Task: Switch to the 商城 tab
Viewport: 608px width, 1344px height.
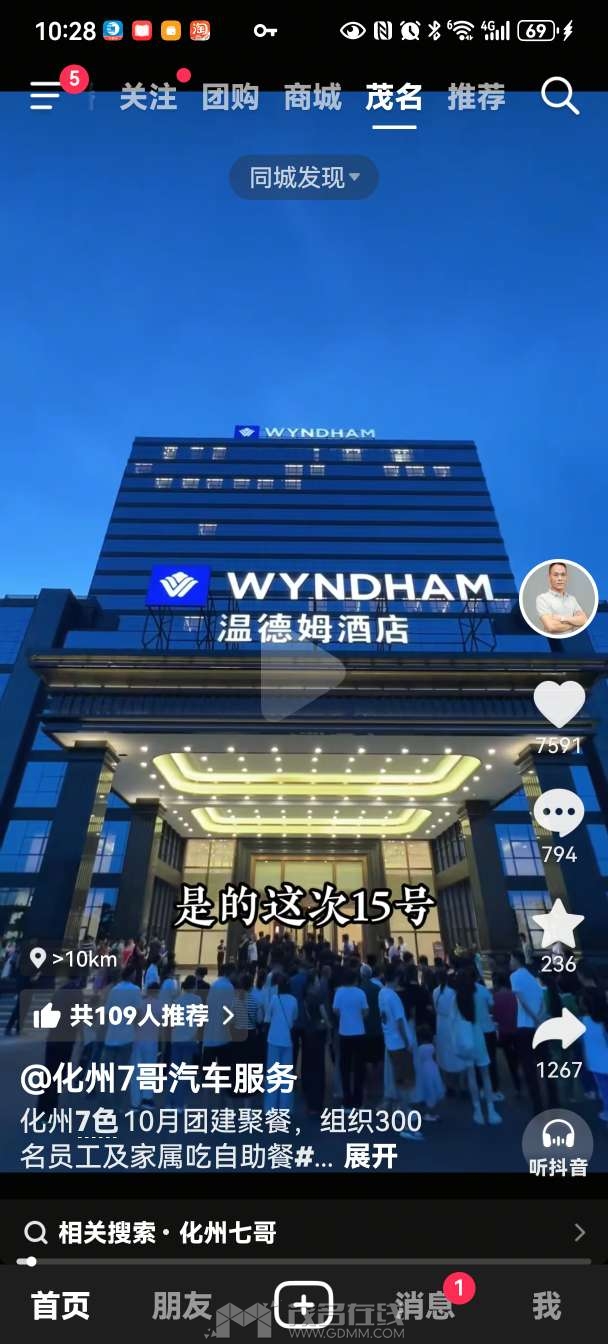Action: 312,97
